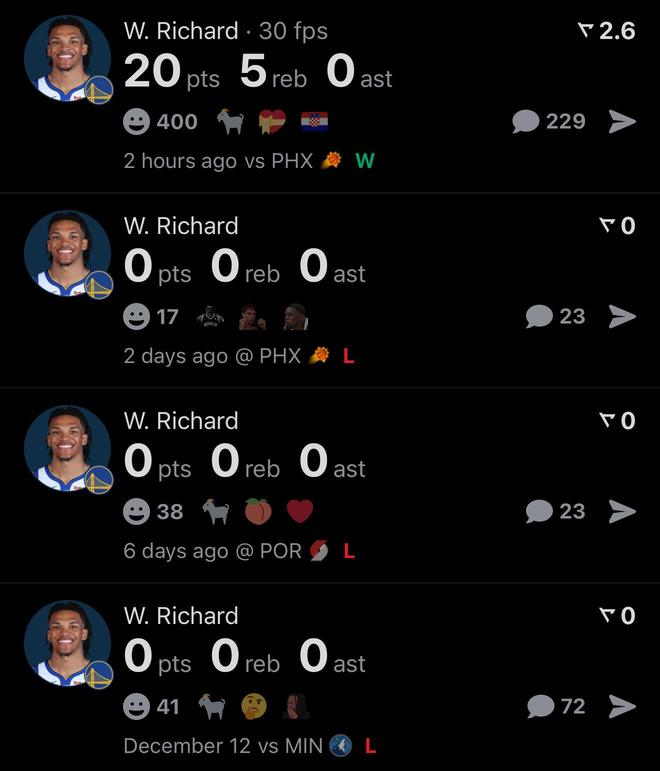React to the 6 days ago @ POR game
This screenshot has width=660, height=771.
tap(137, 512)
